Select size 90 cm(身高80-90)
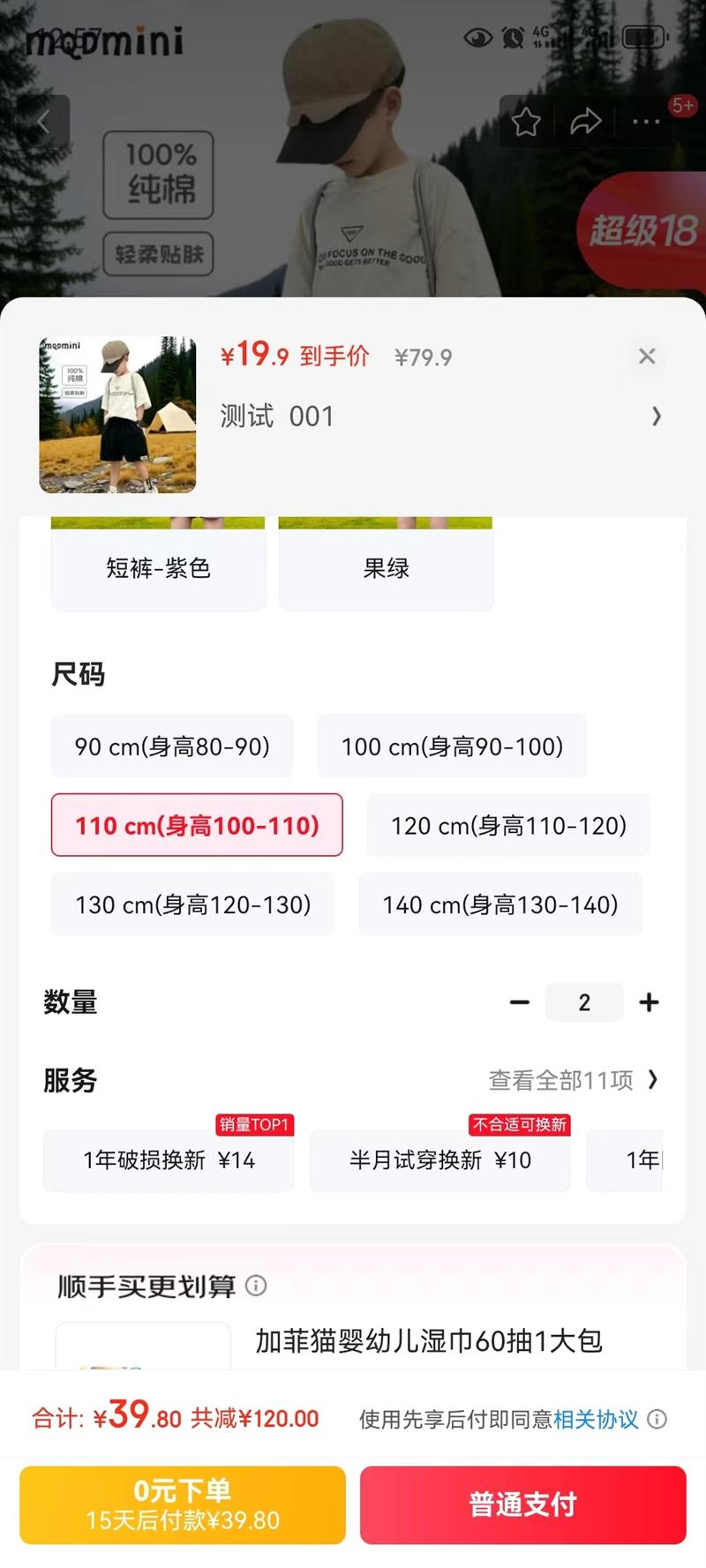Image resolution: width=706 pixels, height=1568 pixels. 172,746
